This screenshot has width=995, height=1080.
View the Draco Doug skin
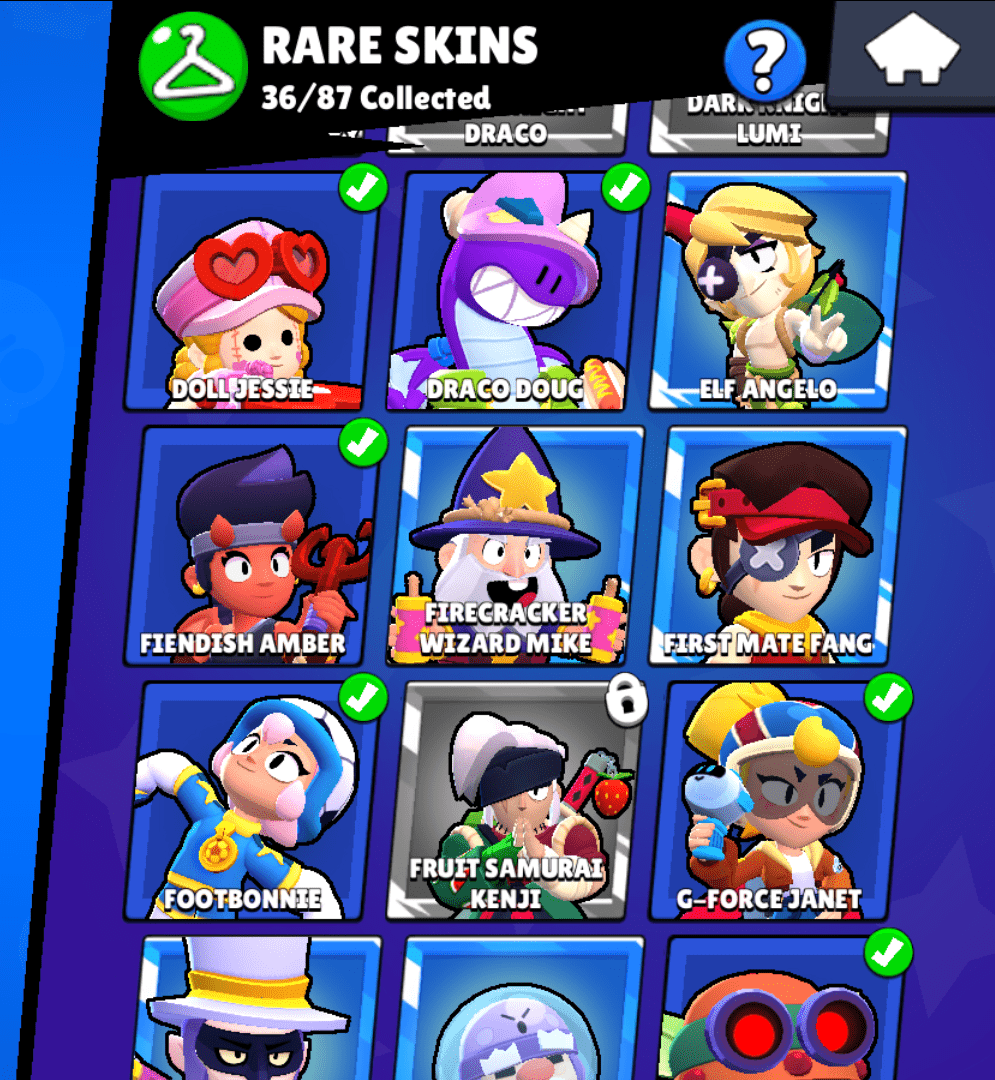pyautogui.click(x=515, y=292)
